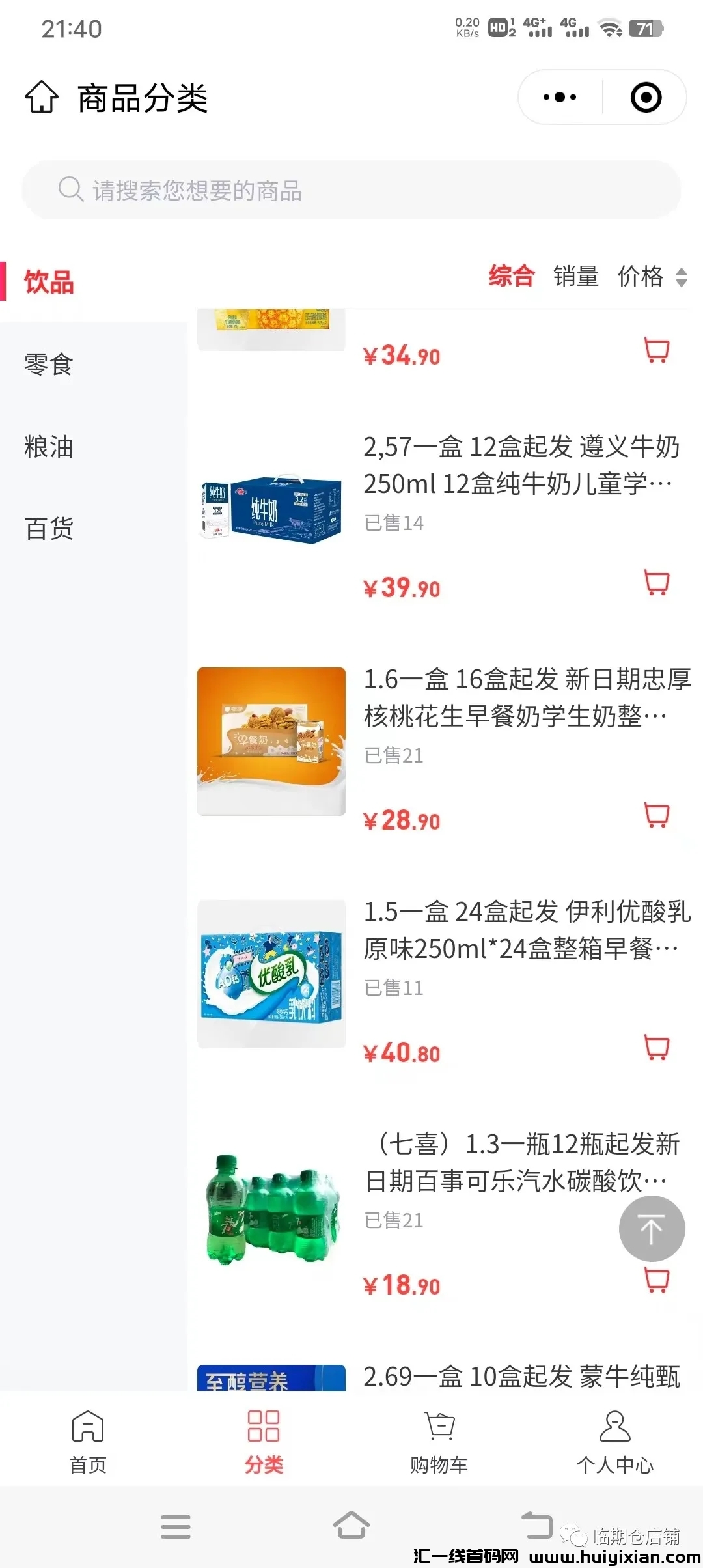Screen dimensions: 703x1568
Task: Tap the product search box
Action: (x=351, y=190)
